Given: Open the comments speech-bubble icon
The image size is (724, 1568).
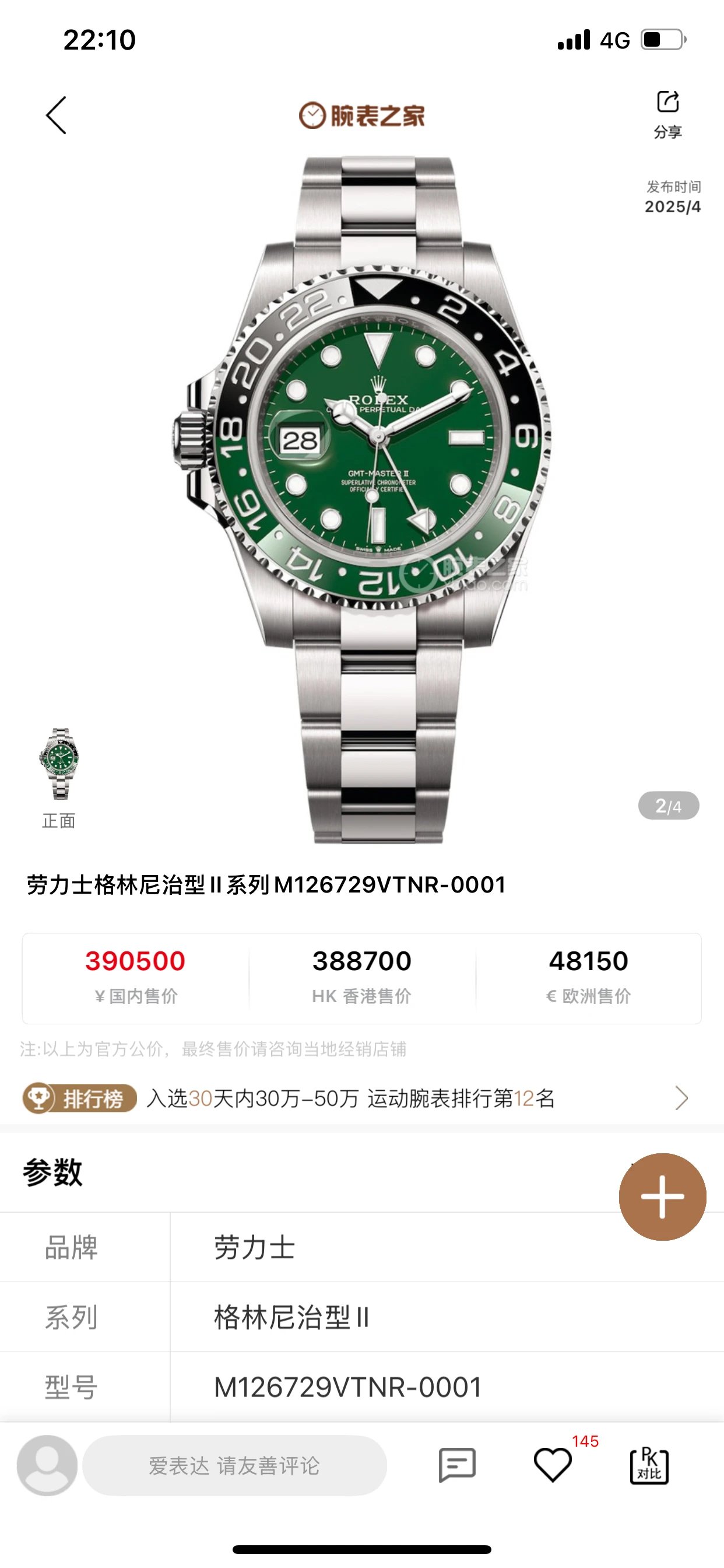Looking at the screenshot, I should (457, 1465).
